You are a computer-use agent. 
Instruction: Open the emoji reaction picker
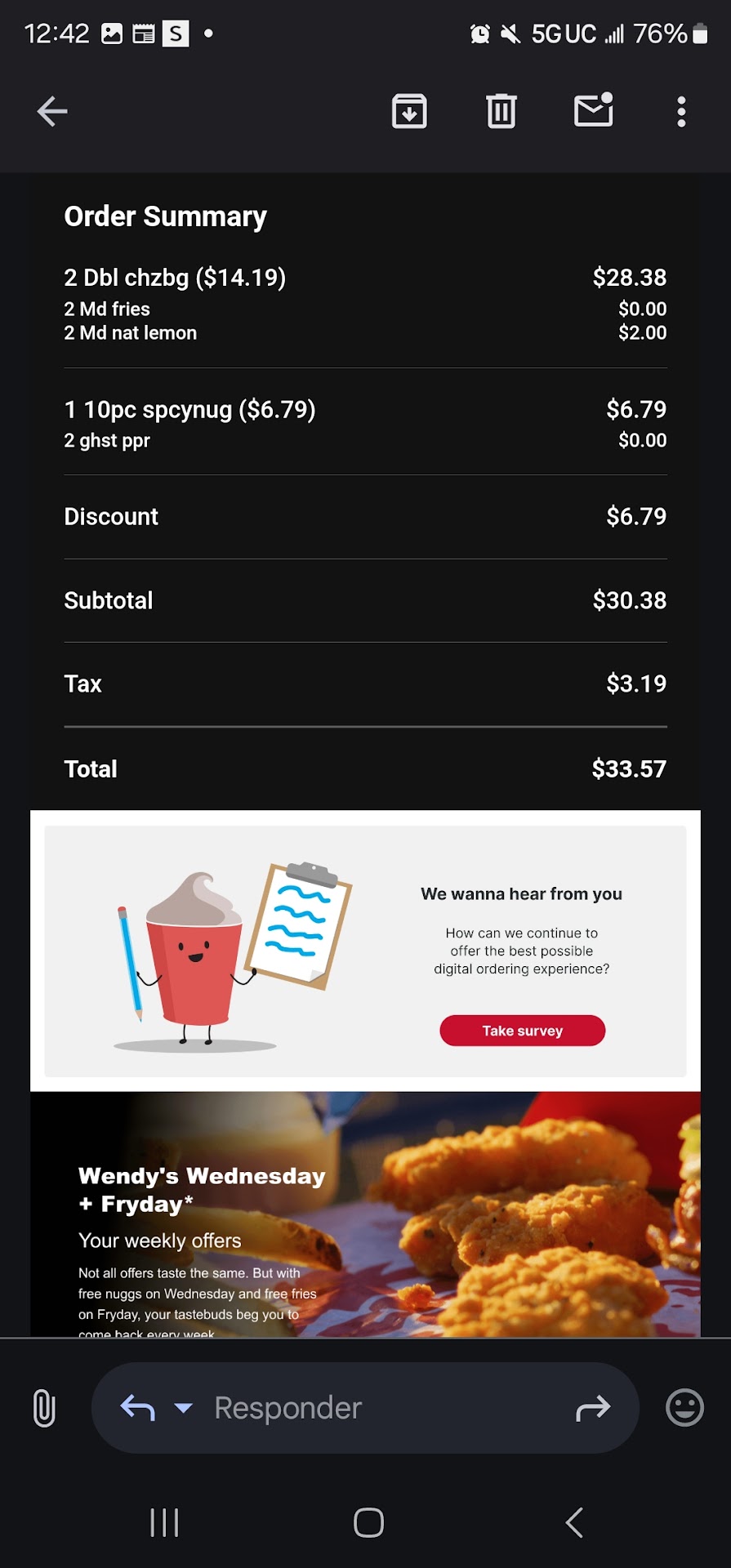684,1408
